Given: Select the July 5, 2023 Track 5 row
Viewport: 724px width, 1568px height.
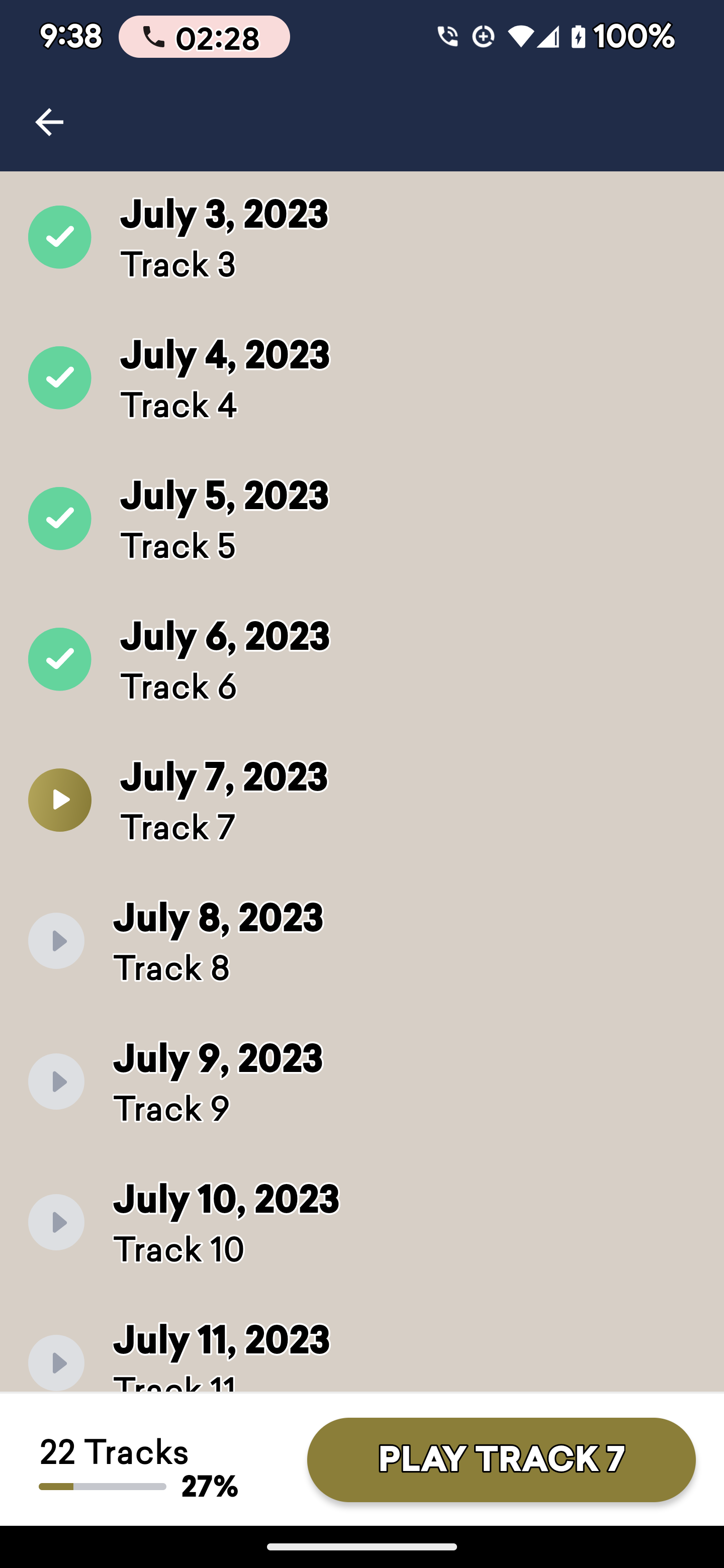Looking at the screenshot, I should tap(361, 519).
